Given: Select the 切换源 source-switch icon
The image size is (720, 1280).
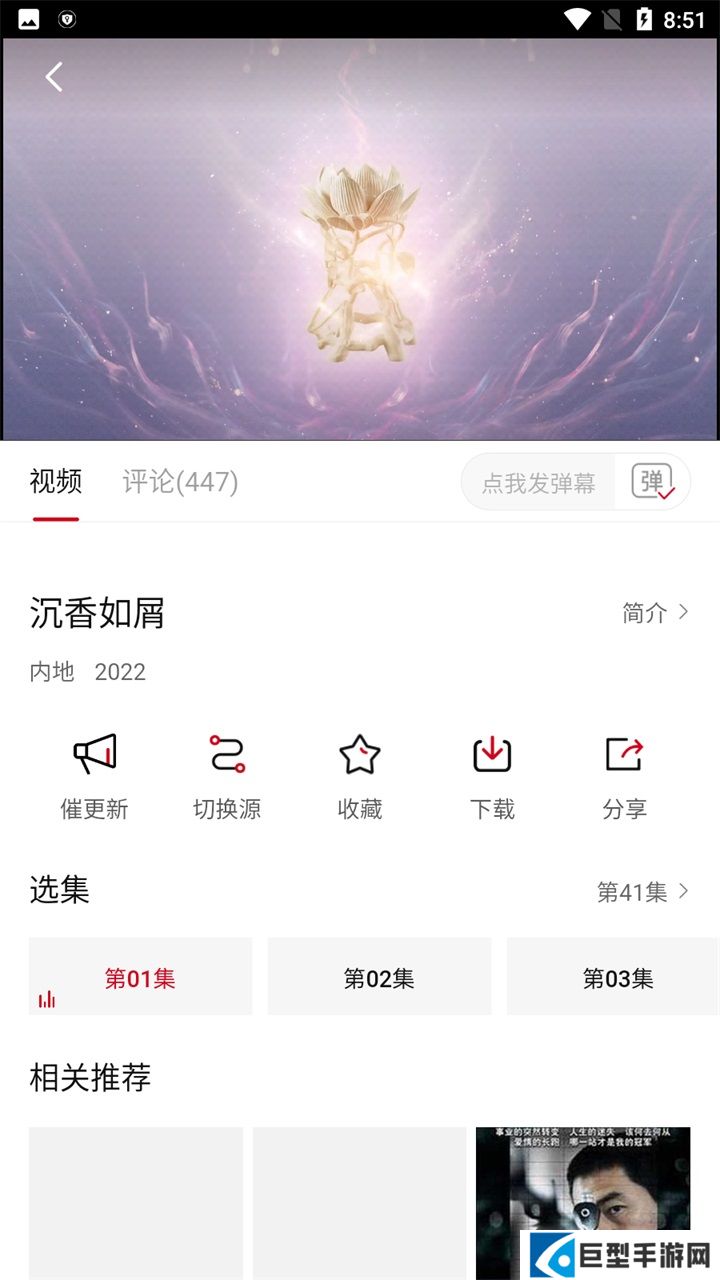Looking at the screenshot, I should click(227, 753).
